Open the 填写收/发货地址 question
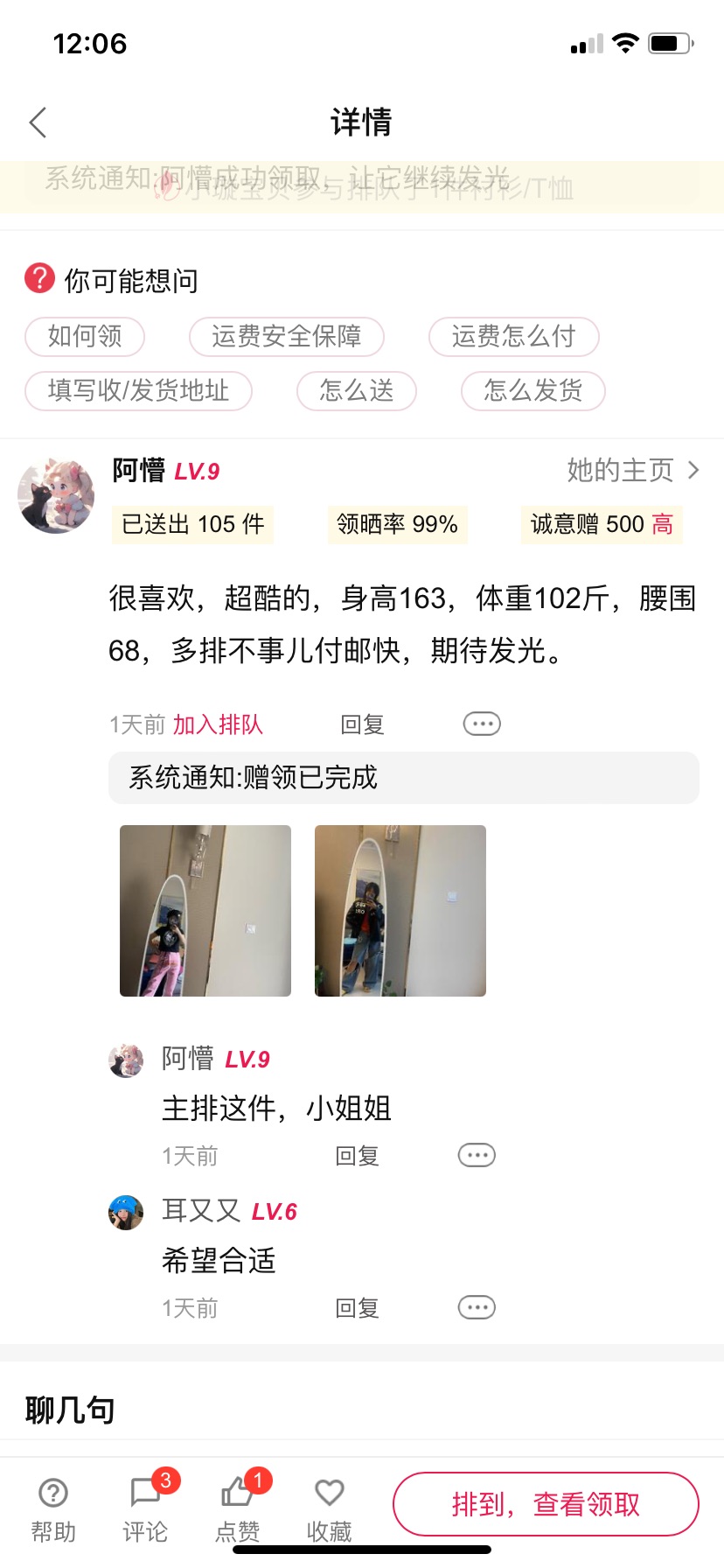Viewport: 724px width, 1568px height. coord(138,391)
